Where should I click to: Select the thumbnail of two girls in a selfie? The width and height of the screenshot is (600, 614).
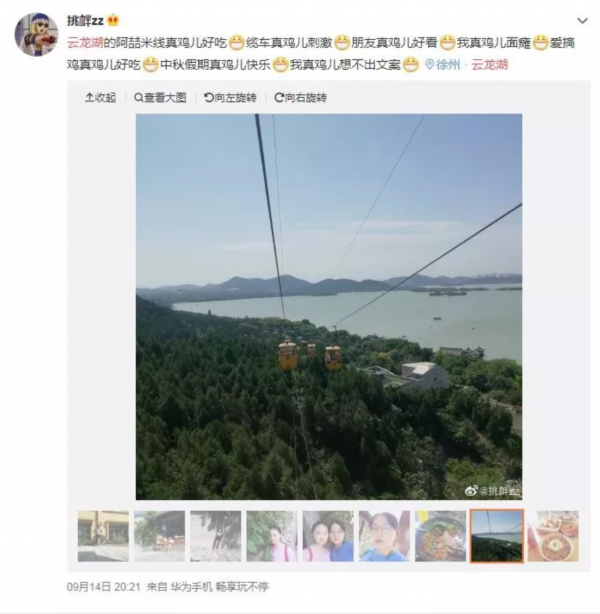pyautogui.click(x=328, y=536)
